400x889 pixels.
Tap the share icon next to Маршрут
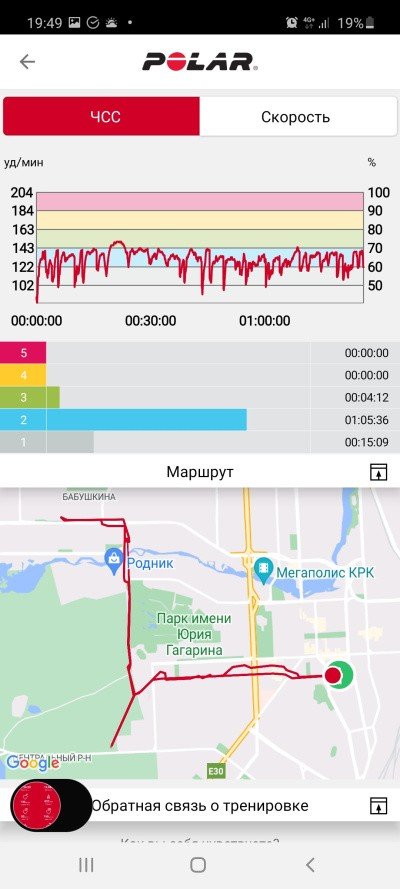coord(378,472)
